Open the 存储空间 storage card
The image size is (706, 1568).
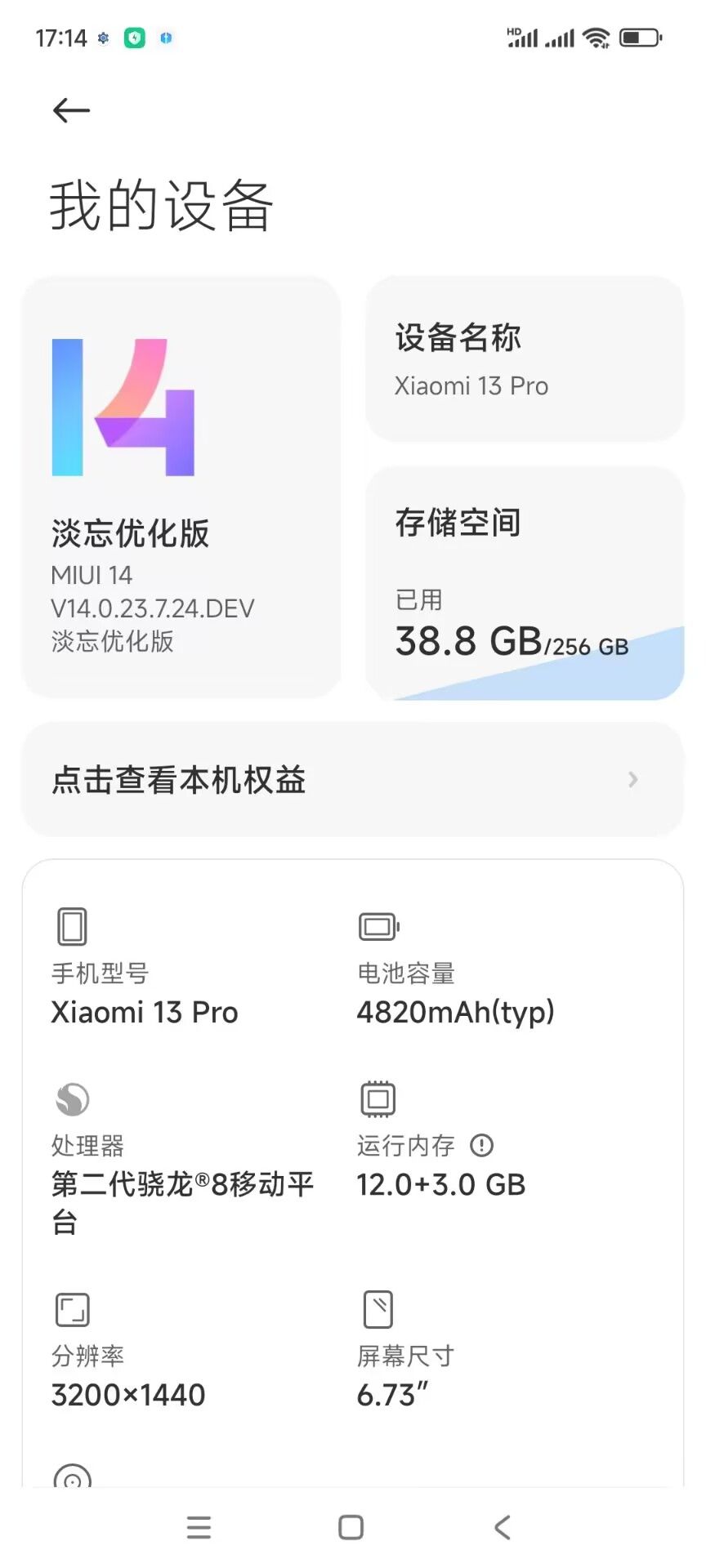524,583
